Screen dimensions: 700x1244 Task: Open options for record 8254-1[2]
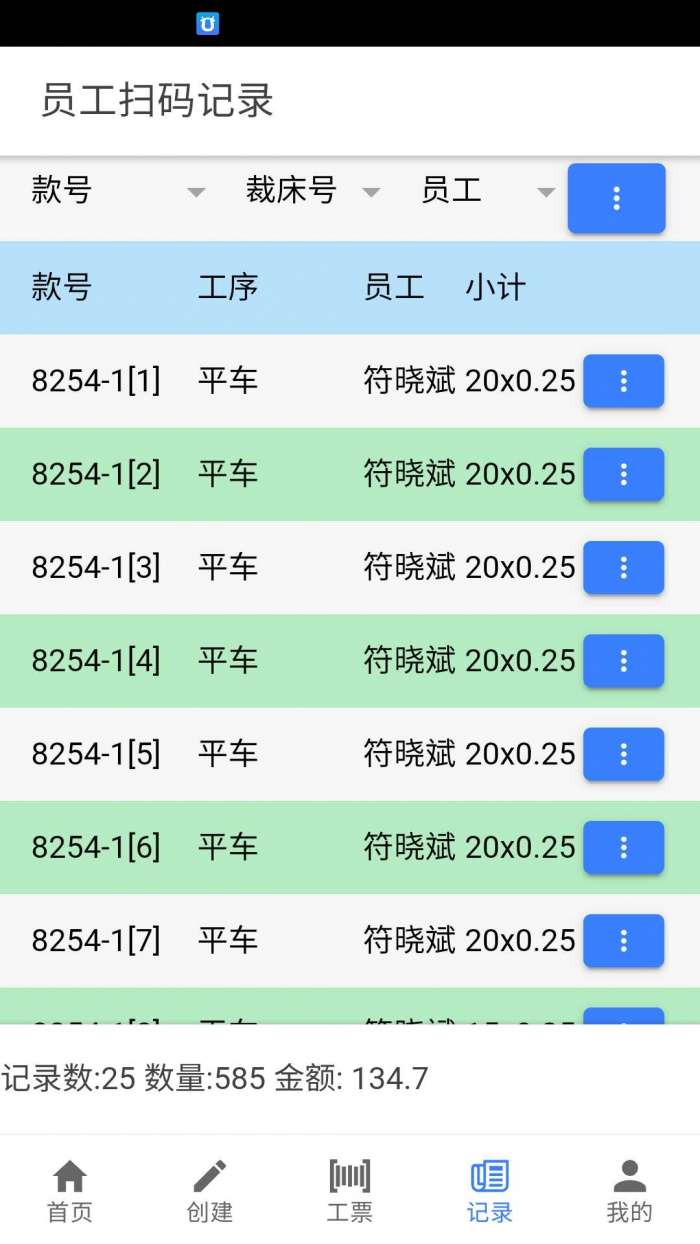(x=623, y=474)
